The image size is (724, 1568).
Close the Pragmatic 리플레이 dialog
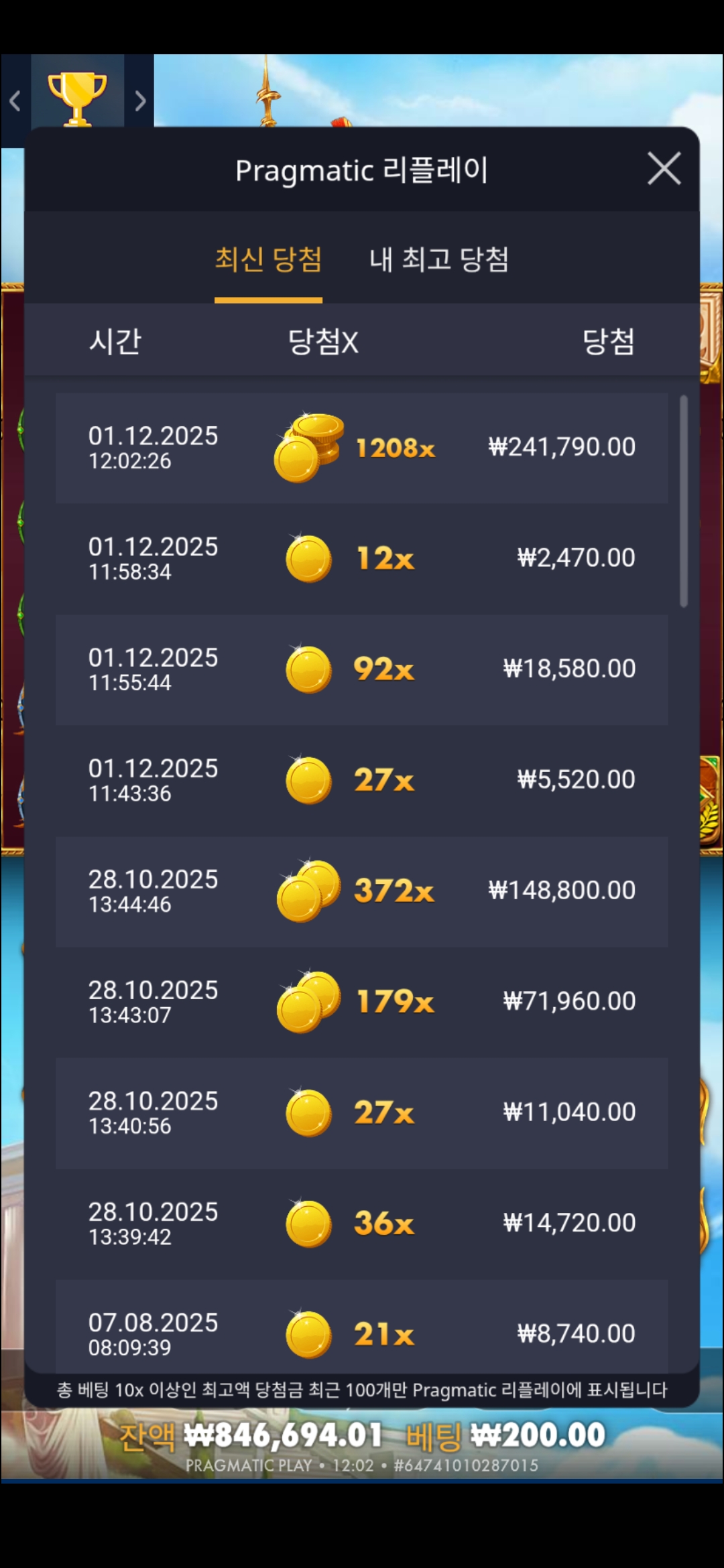pyautogui.click(x=664, y=168)
